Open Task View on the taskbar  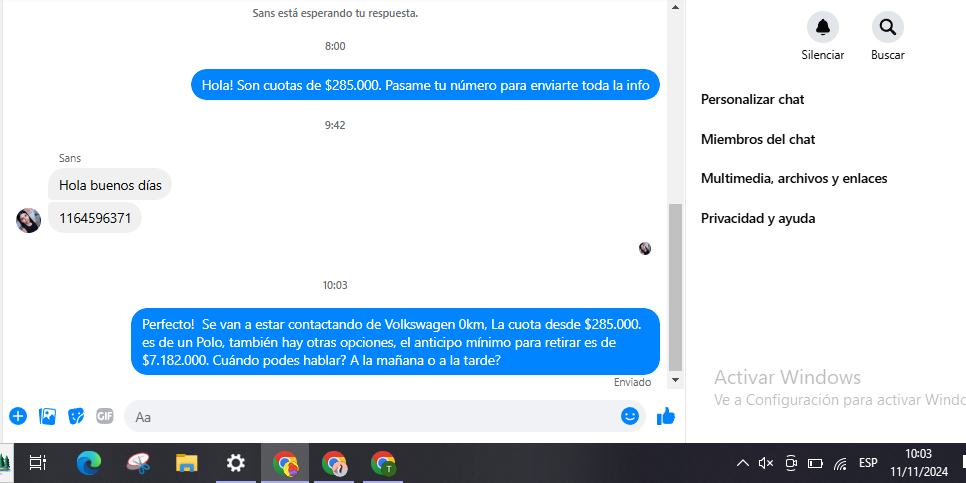tap(38, 463)
